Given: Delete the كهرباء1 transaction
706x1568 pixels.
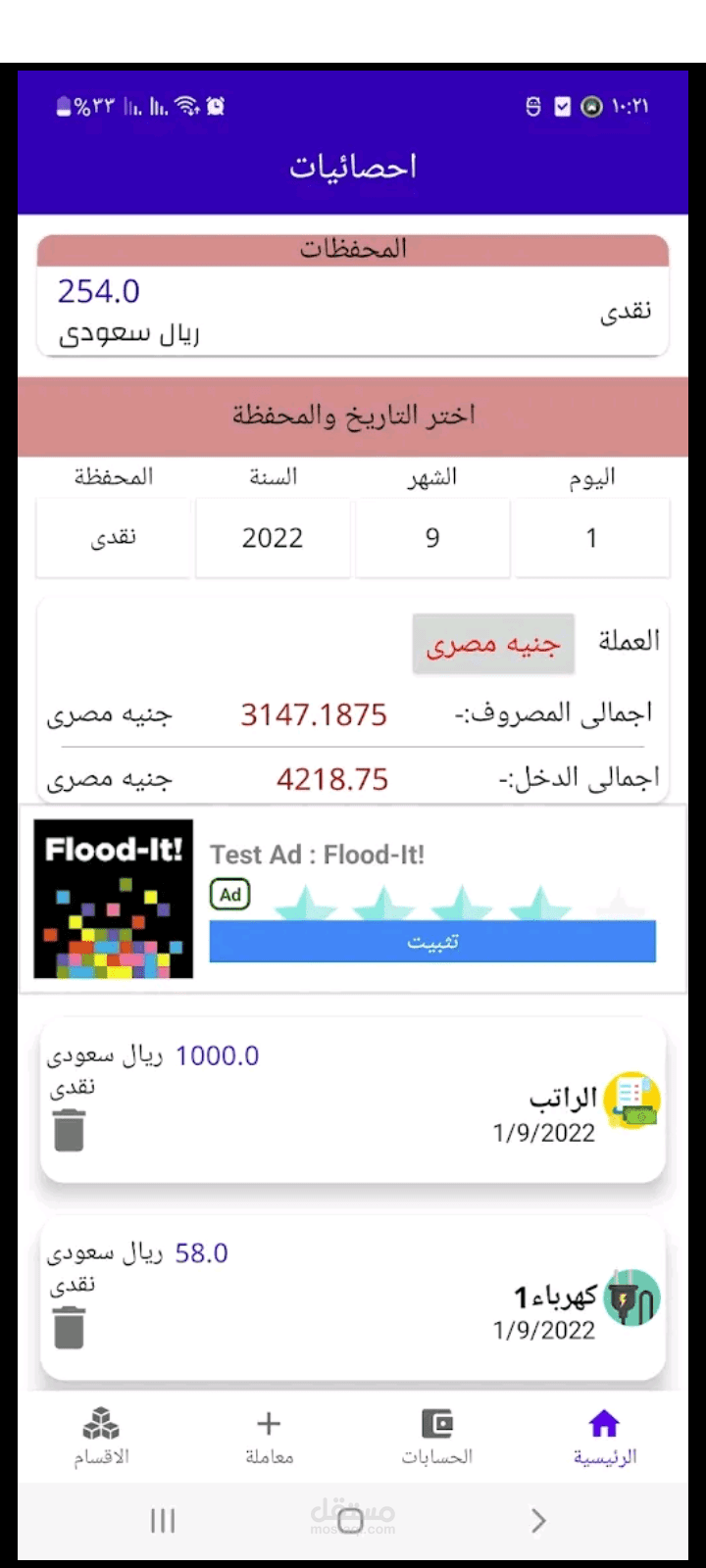Looking at the screenshot, I should tap(69, 1329).
